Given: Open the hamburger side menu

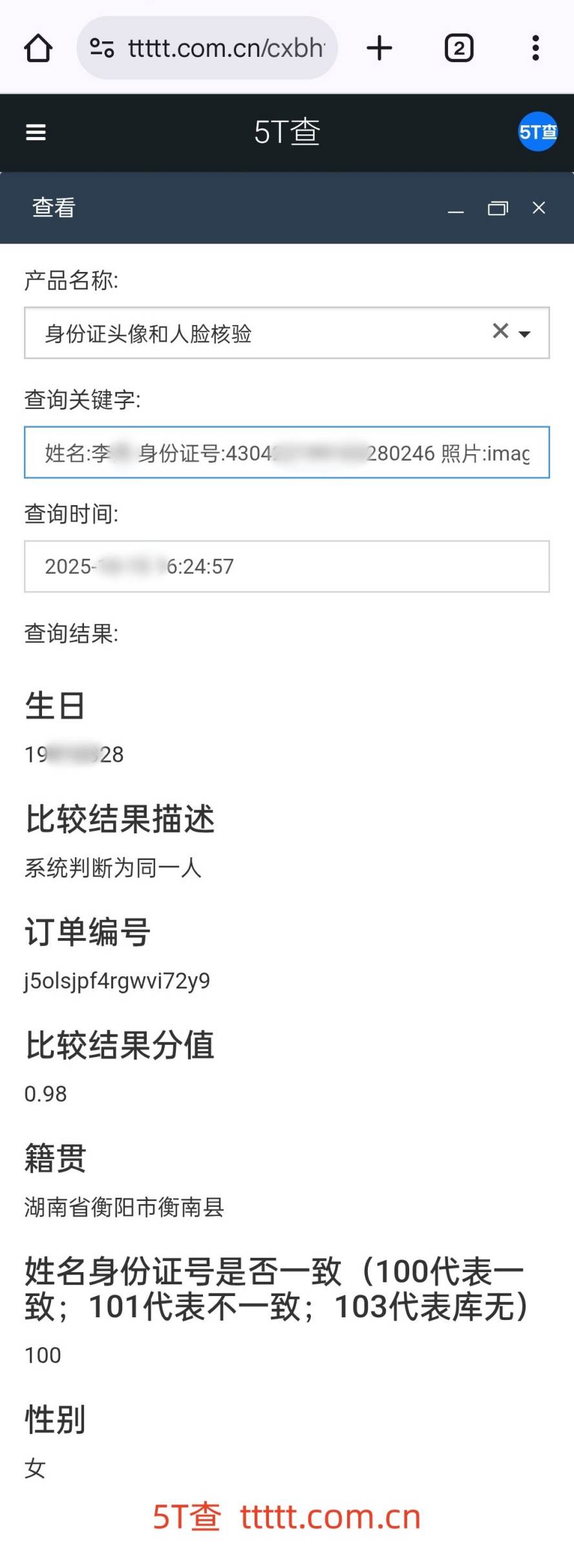Looking at the screenshot, I should tap(36, 132).
